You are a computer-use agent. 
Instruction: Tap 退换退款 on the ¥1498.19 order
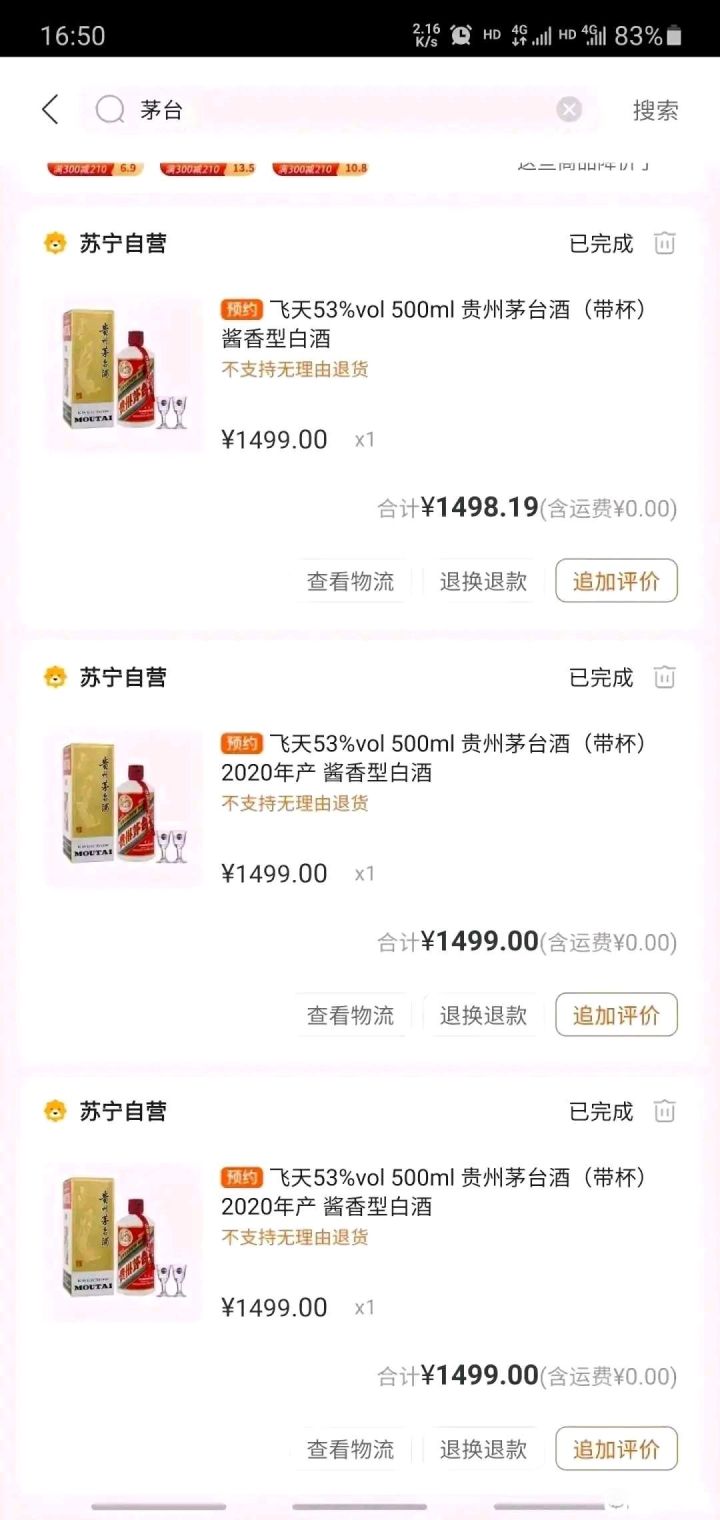pos(483,581)
